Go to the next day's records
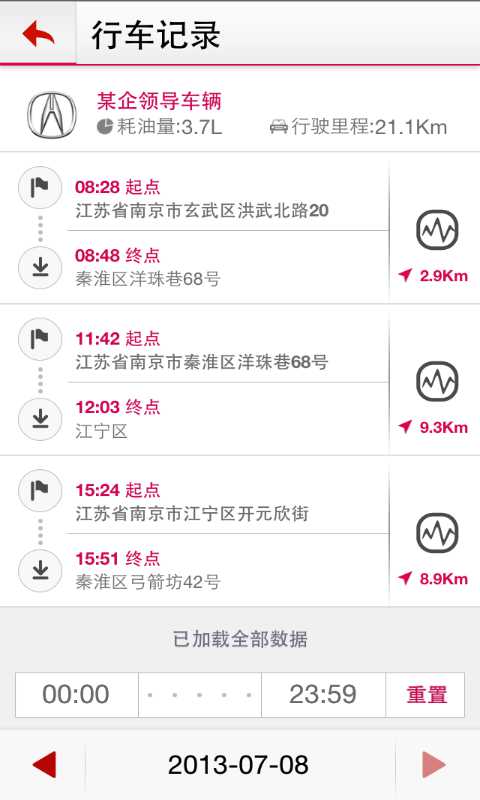 434,764
